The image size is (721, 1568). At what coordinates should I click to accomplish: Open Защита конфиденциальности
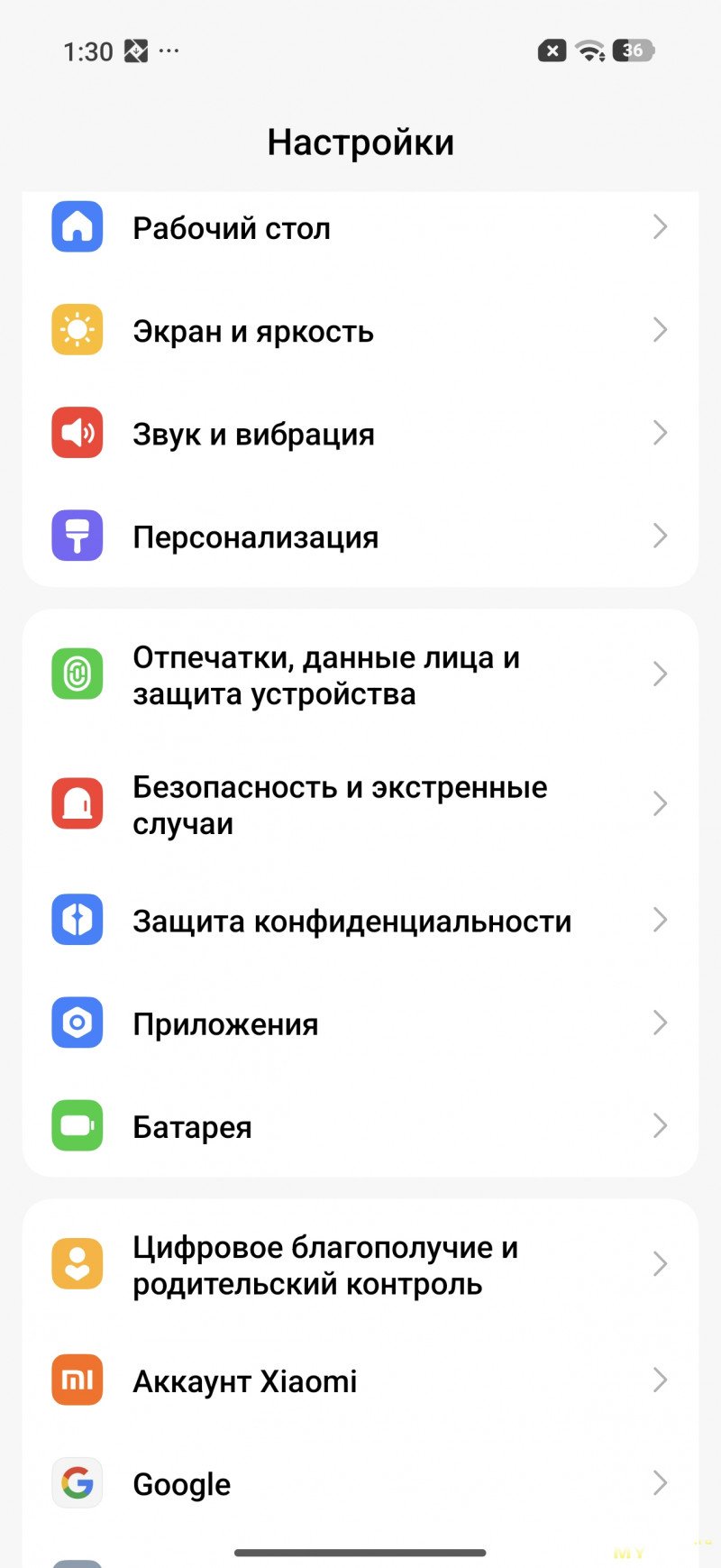pos(360,921)
